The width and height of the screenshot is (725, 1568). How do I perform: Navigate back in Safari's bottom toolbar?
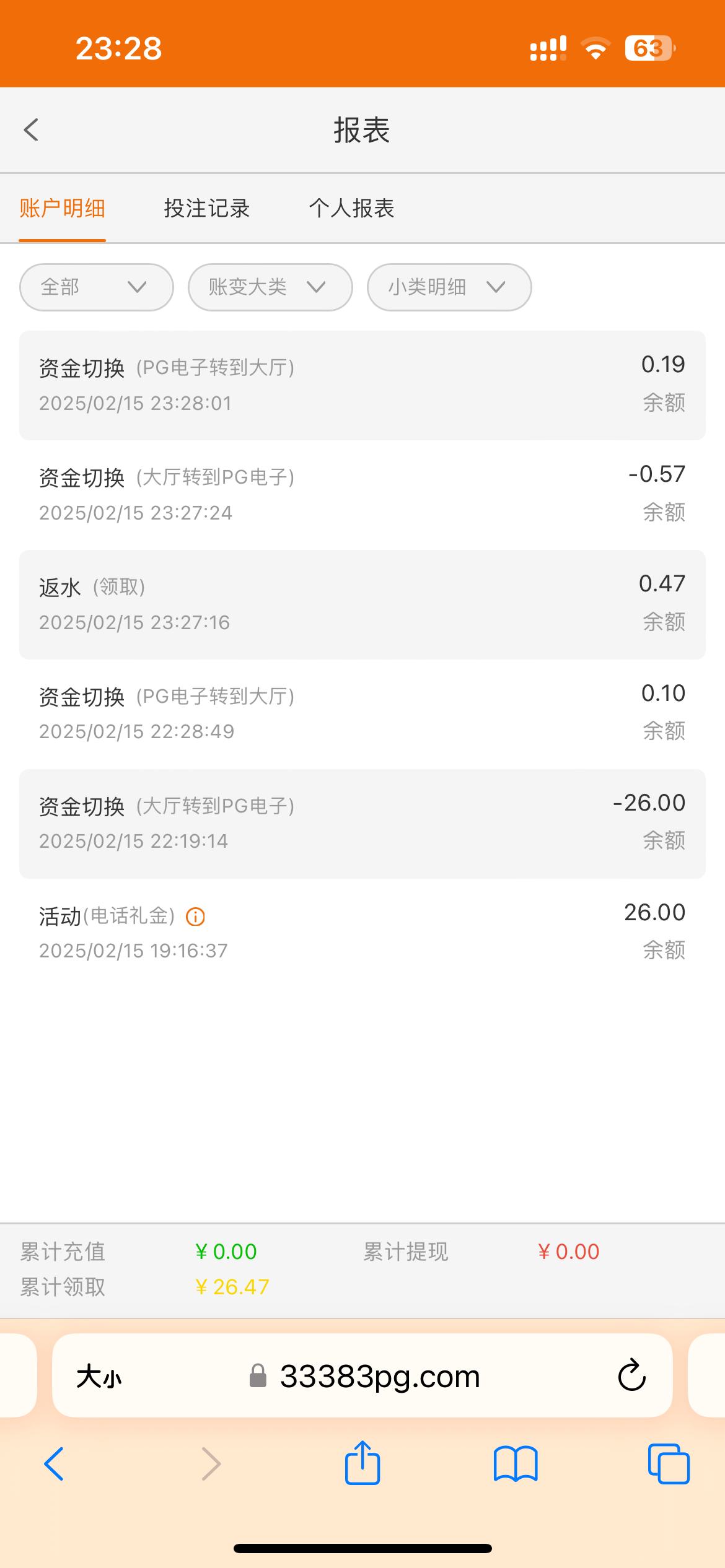[x=55, y=1464]
